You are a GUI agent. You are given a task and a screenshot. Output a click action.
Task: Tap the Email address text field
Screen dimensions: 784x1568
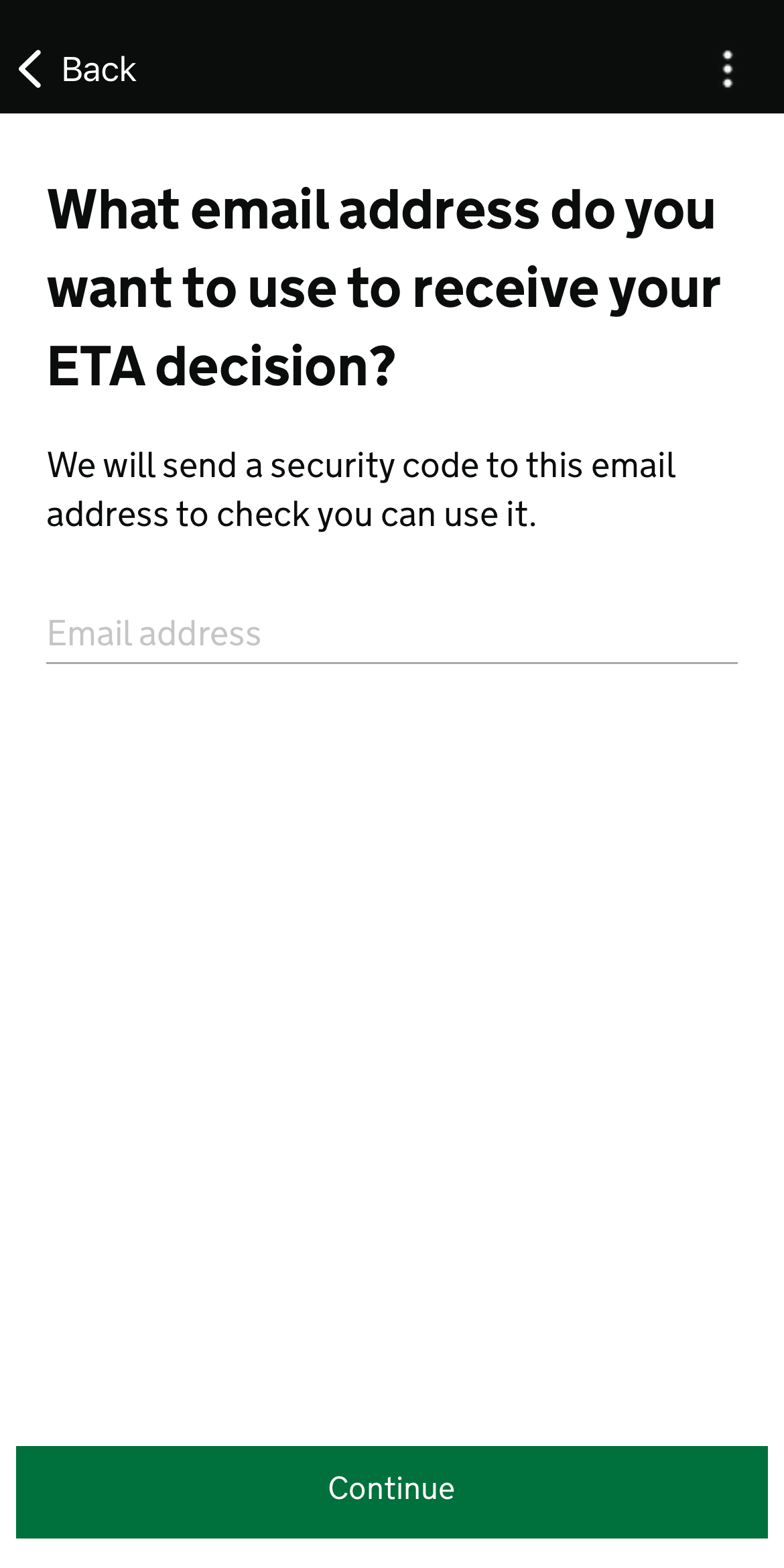tap(391, 633)
